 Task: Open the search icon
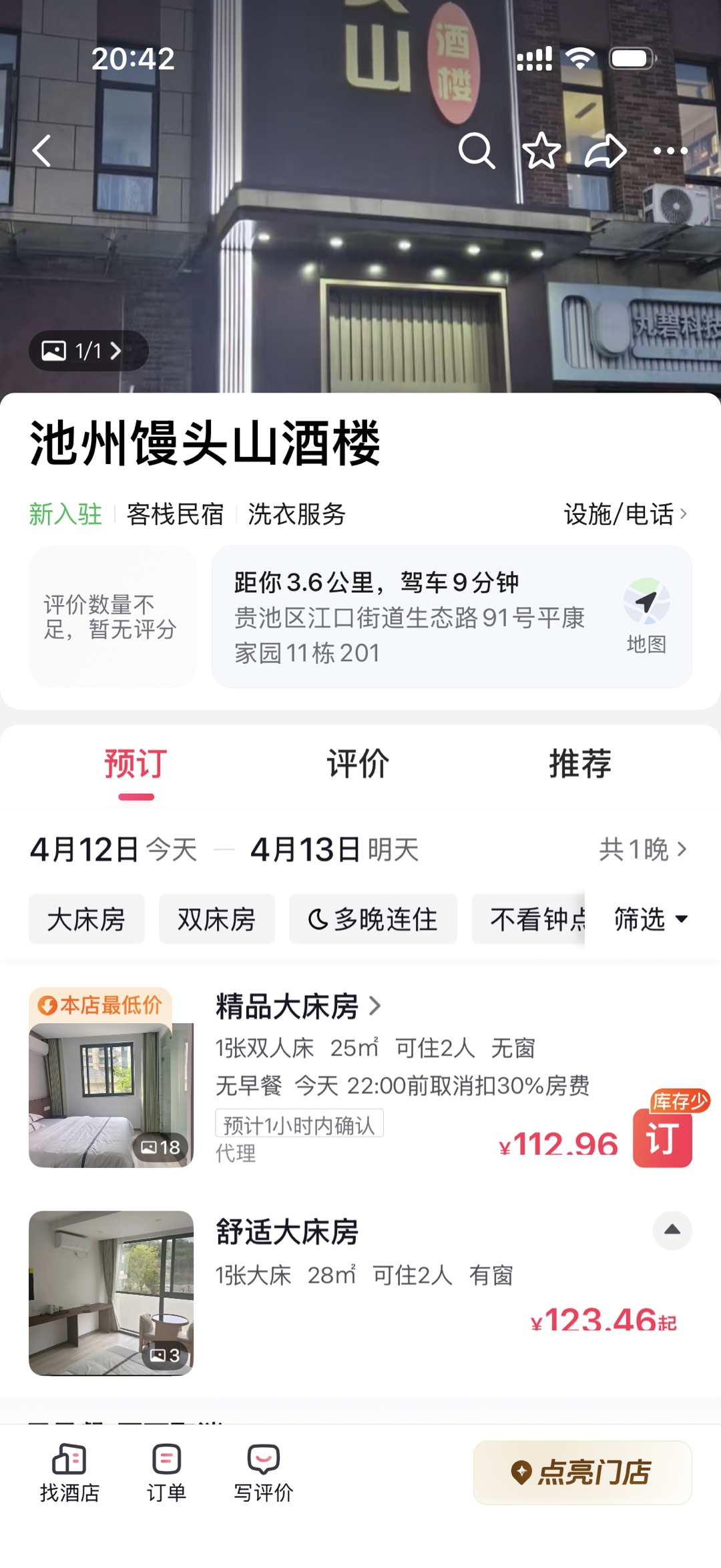coord(477,151)
